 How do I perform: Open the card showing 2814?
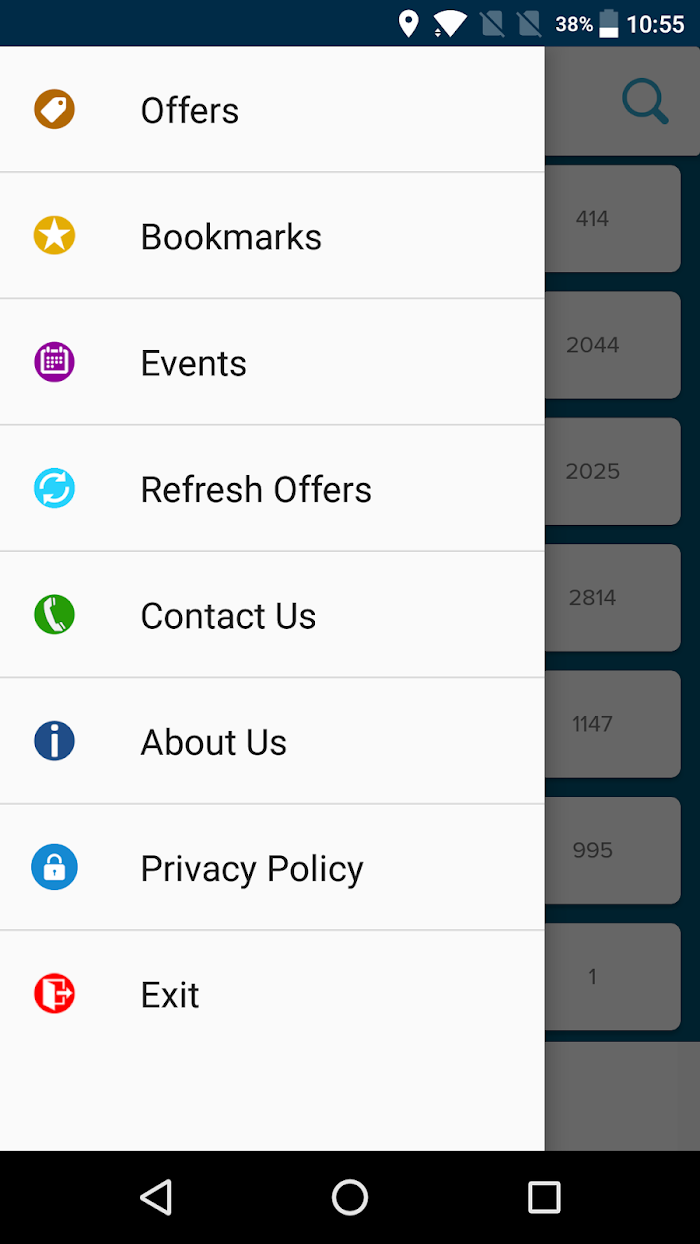(613, 598)
